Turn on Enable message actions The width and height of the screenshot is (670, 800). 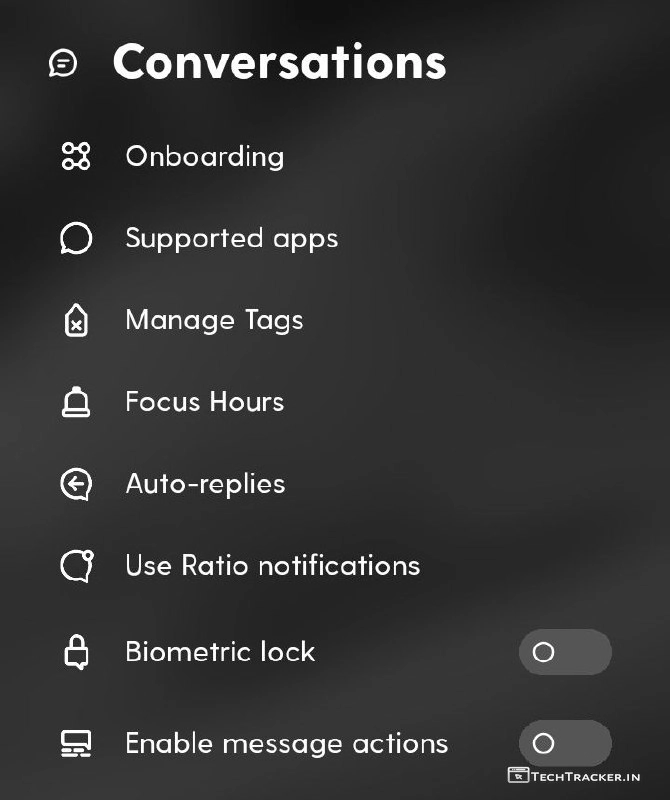point(564,744)
